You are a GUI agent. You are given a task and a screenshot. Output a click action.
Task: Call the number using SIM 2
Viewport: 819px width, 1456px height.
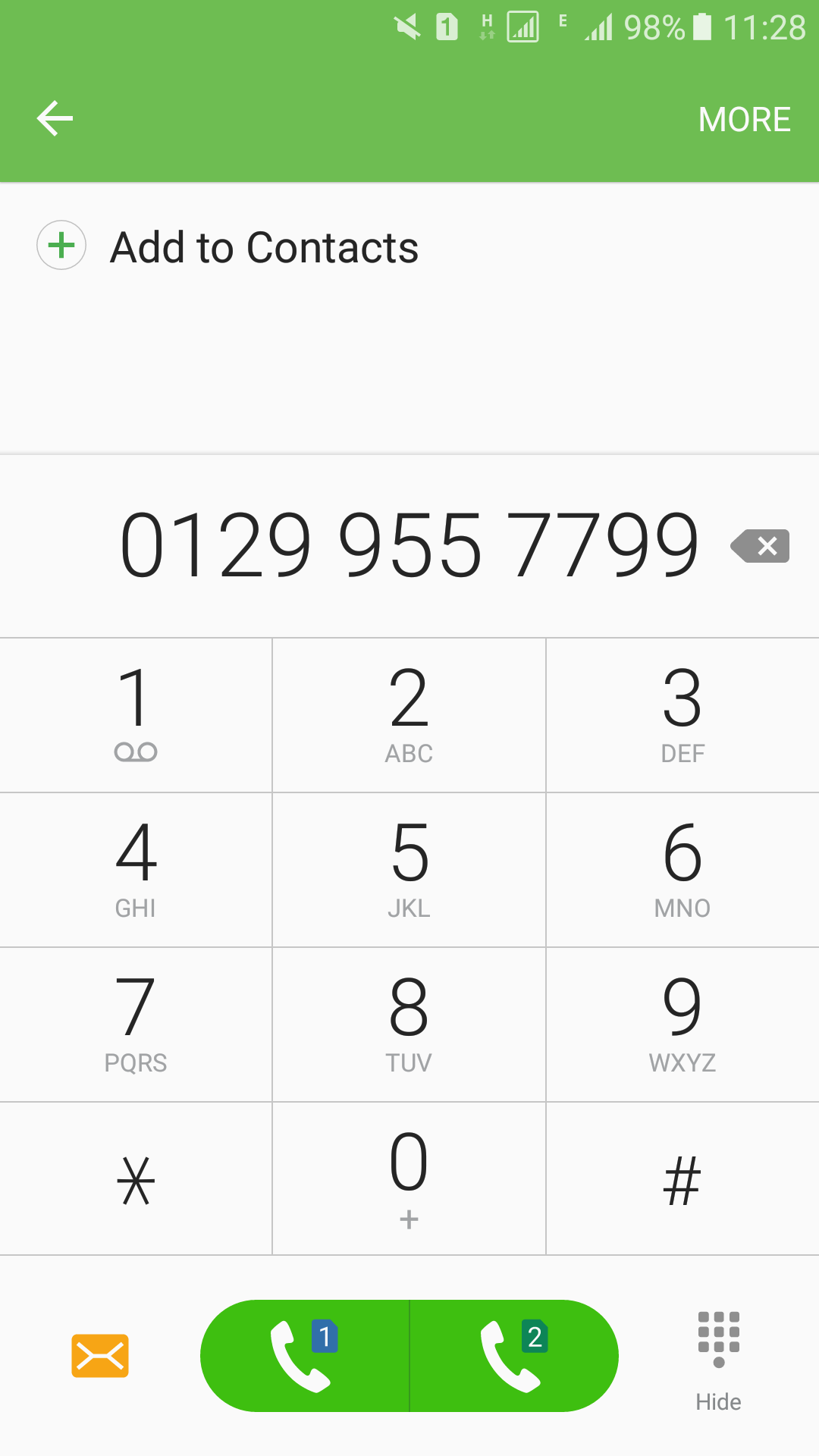click(x=514, y=1355)
